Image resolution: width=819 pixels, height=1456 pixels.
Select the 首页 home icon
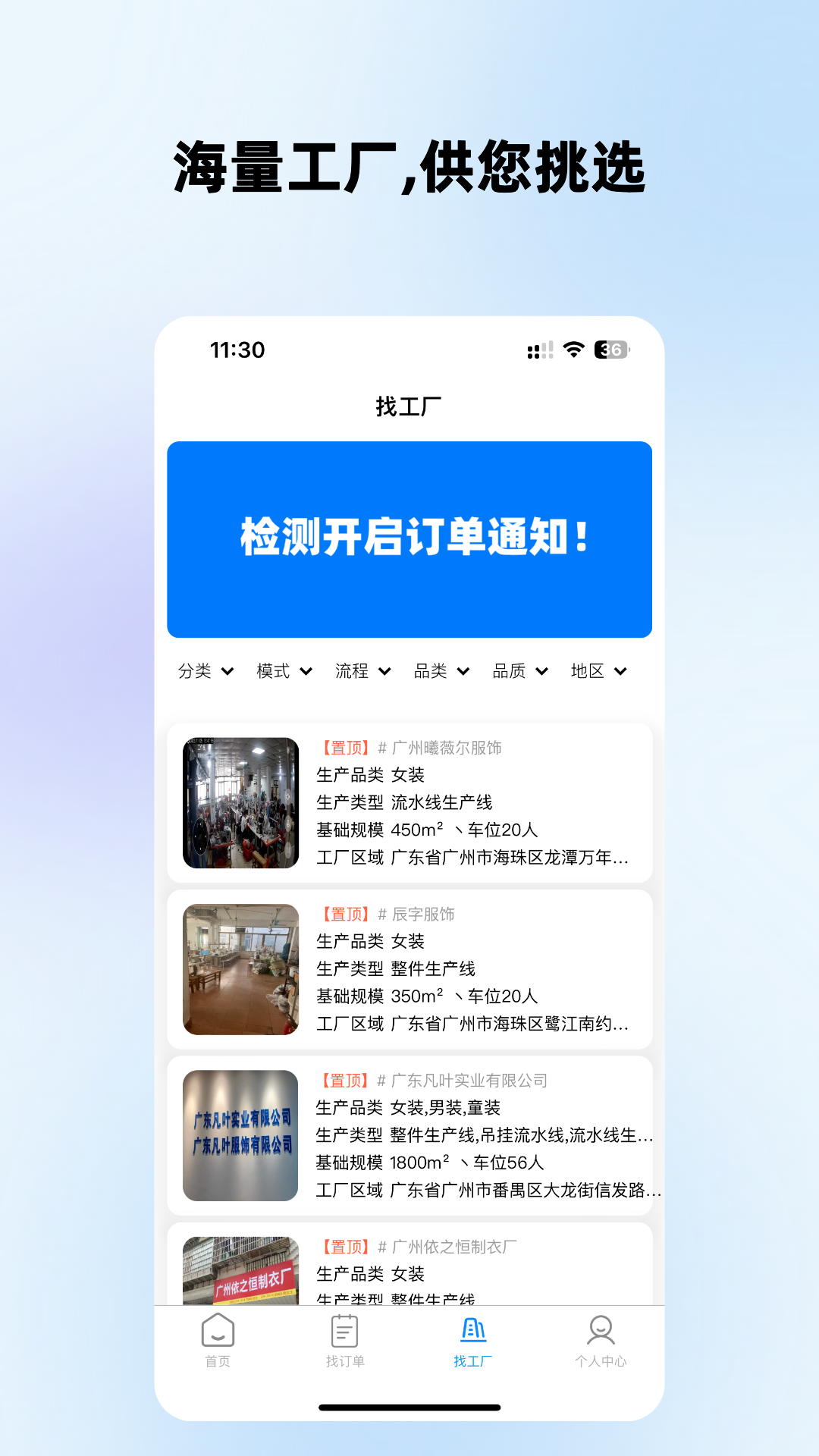click(x=218, y=1332)
